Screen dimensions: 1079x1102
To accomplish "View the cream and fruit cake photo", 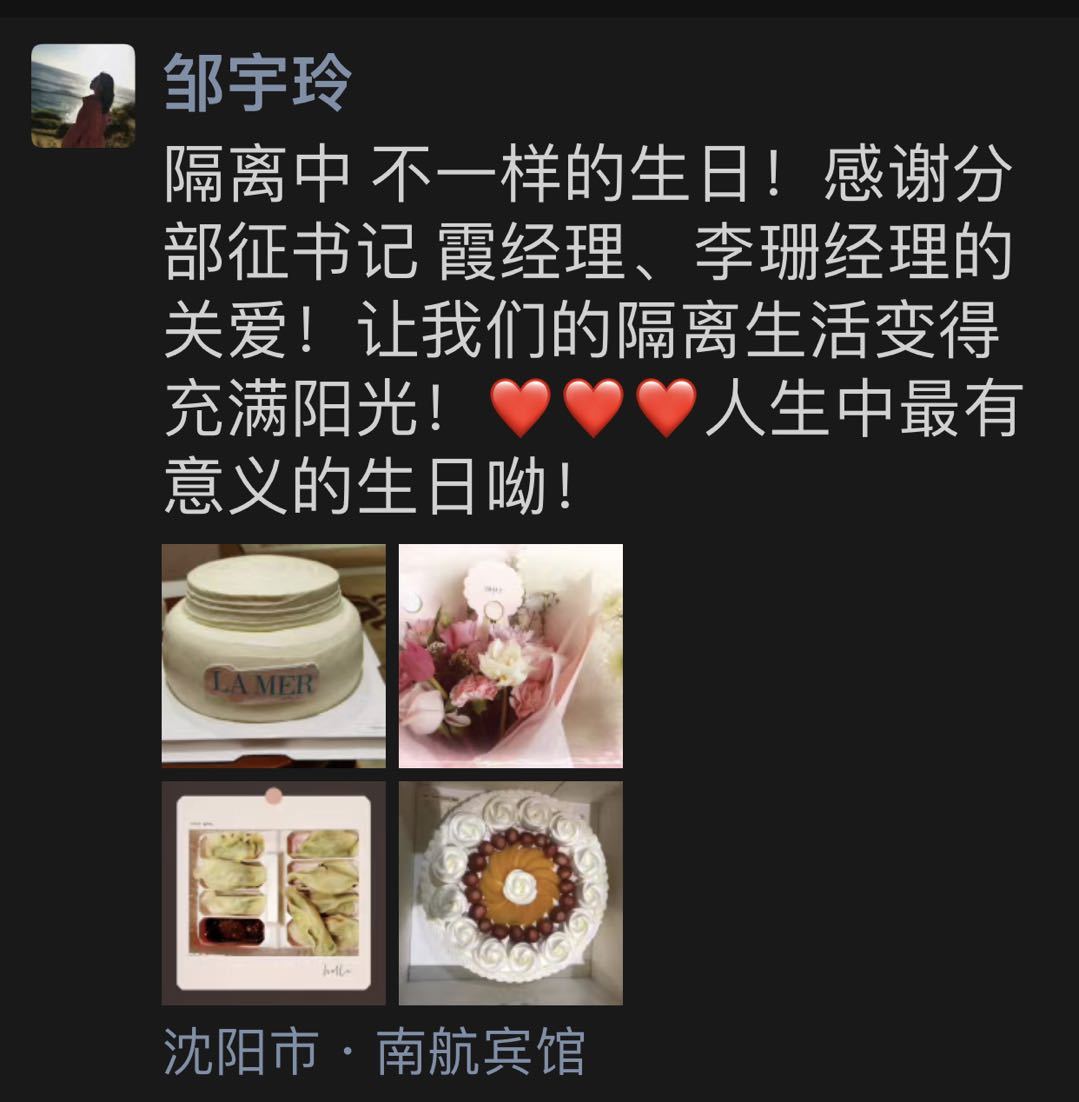I will [510, 892].
